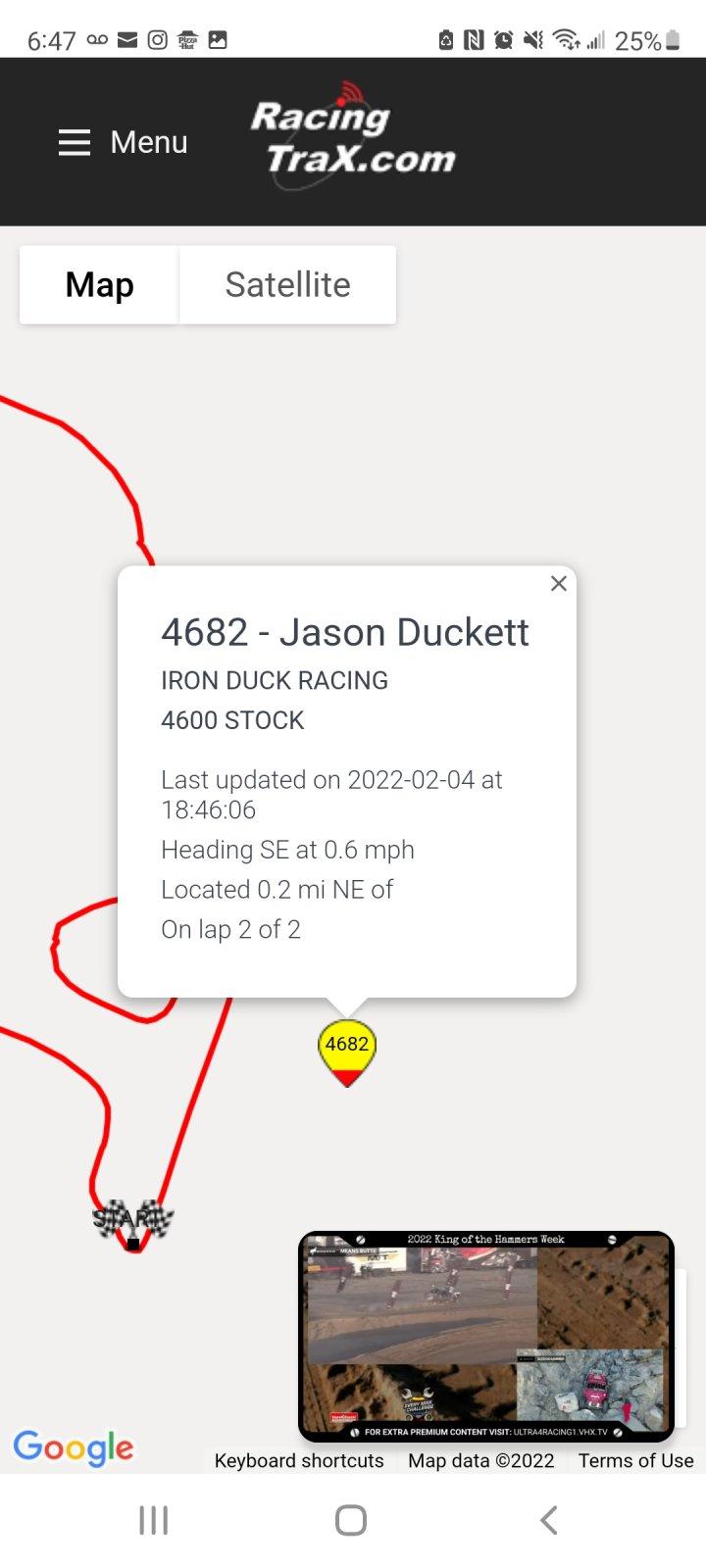Tap the Gmail icon in the status bar

coord(127,39)
